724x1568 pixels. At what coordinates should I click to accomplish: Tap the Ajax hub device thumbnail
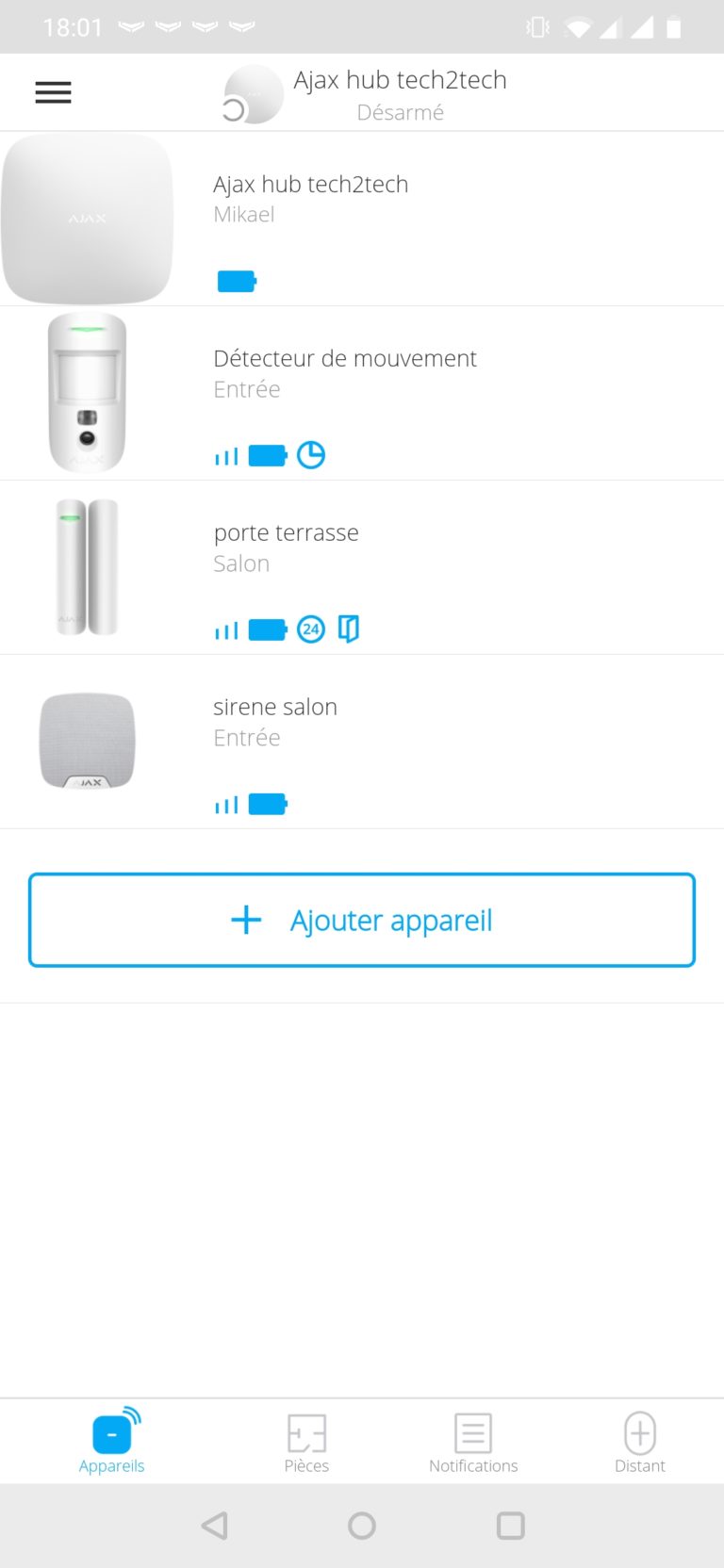click(87, 218)
